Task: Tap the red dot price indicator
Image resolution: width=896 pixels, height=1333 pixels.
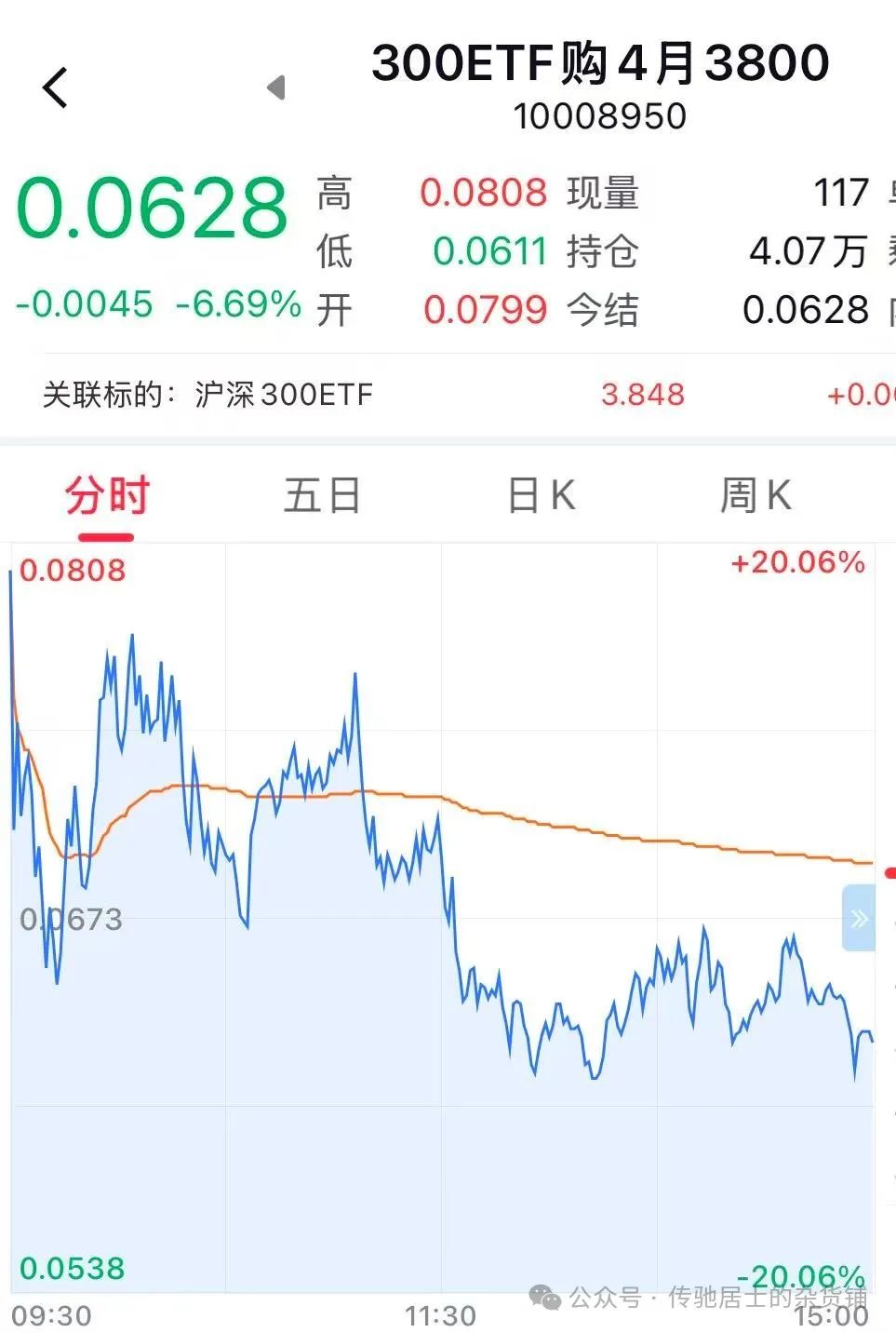Action: pos(888,874)
